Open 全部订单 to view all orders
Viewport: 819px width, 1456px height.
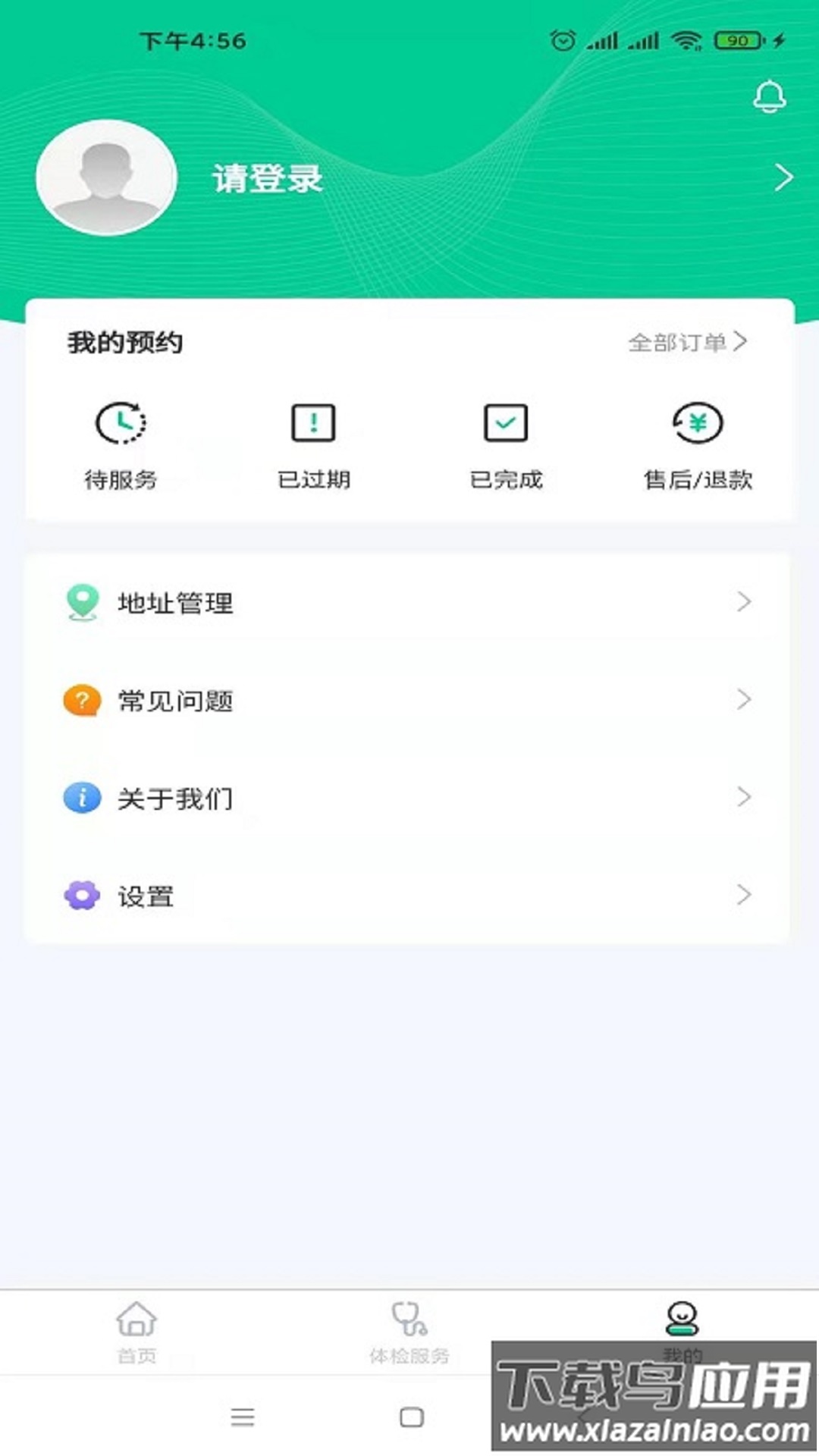[683, 343]
